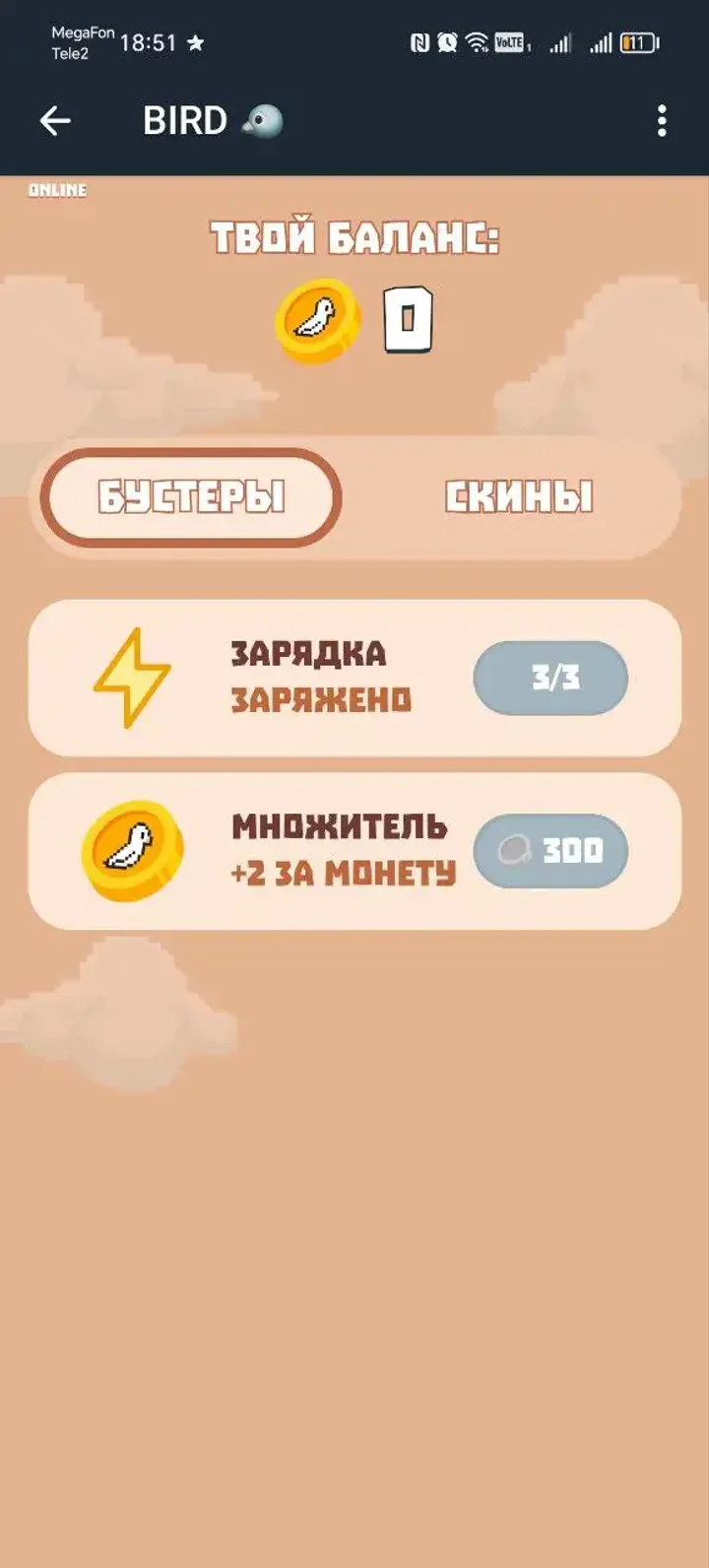The width and height of the screenshot is (709, 1568).
Task: Go back using the arrow
Action: click(55, 121)
